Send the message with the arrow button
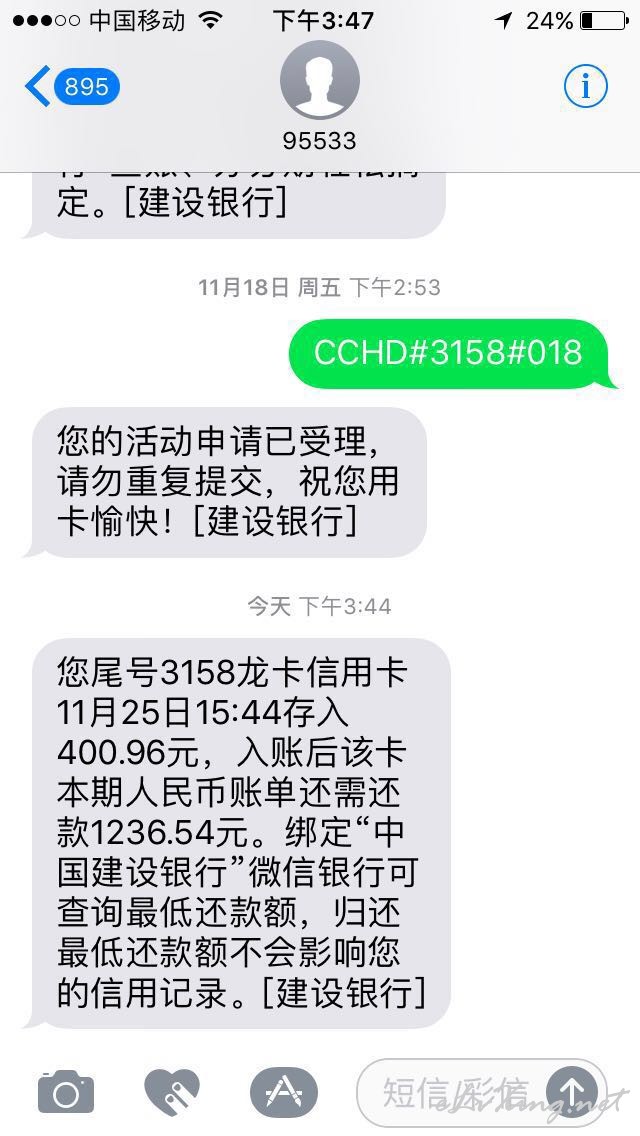 pyautogui.click(x=573, y=1091)
